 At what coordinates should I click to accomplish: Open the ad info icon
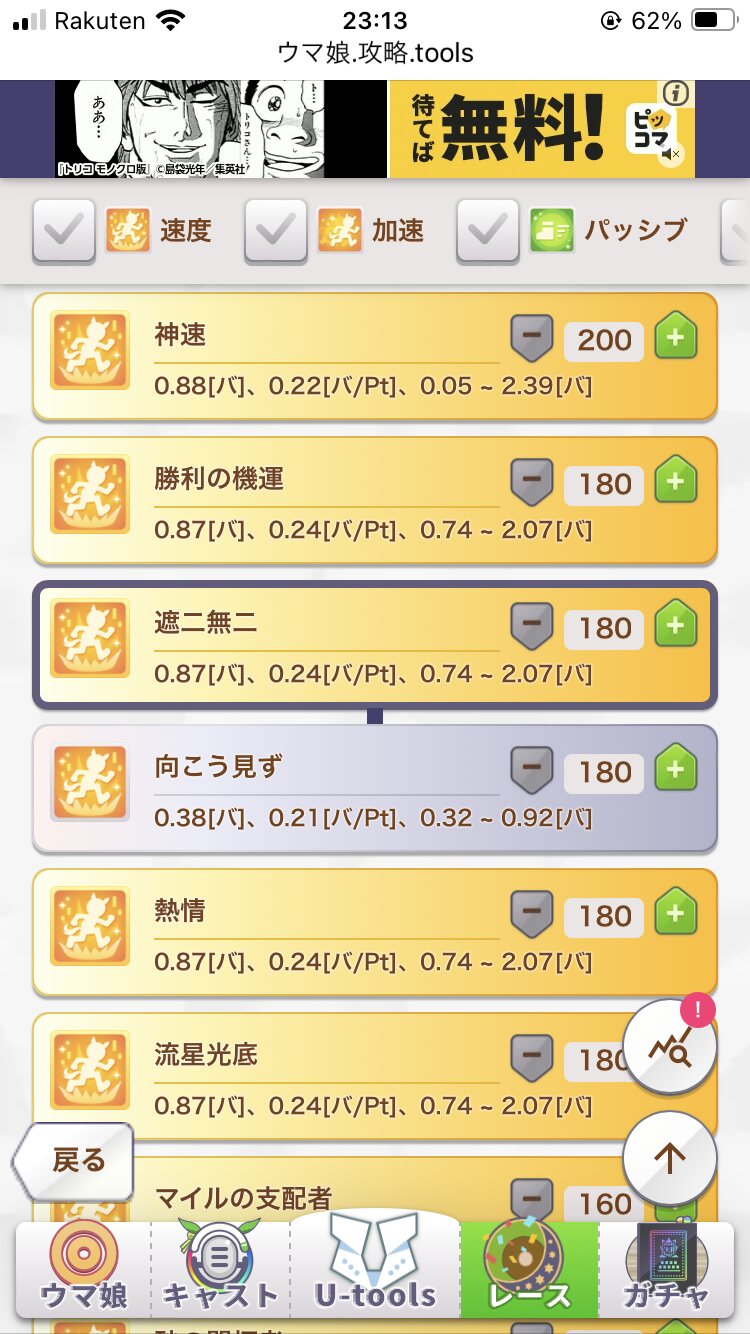[x=677, y=94]
